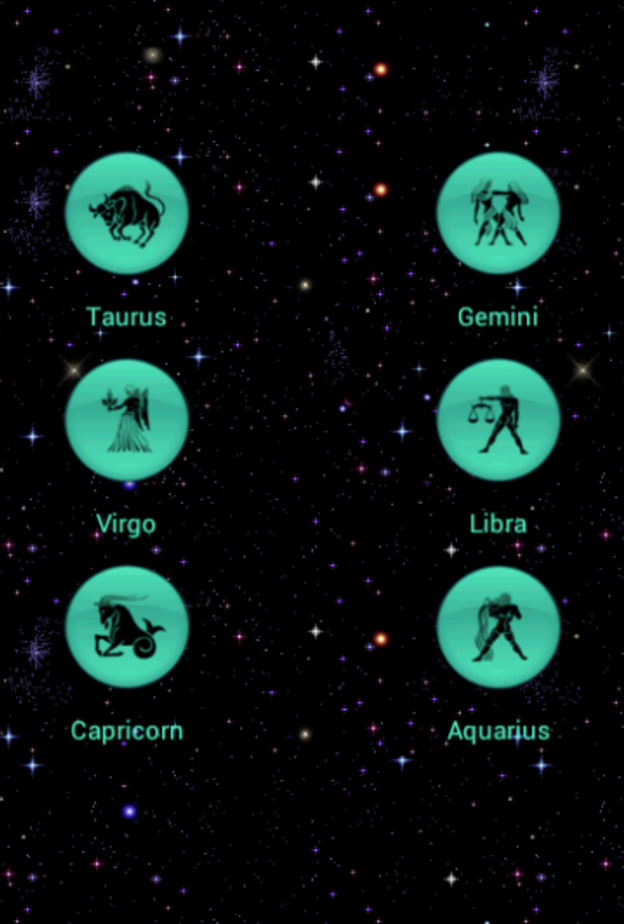
Task: Open the Capricorn horoscope
Action: (x=127, y=627)
